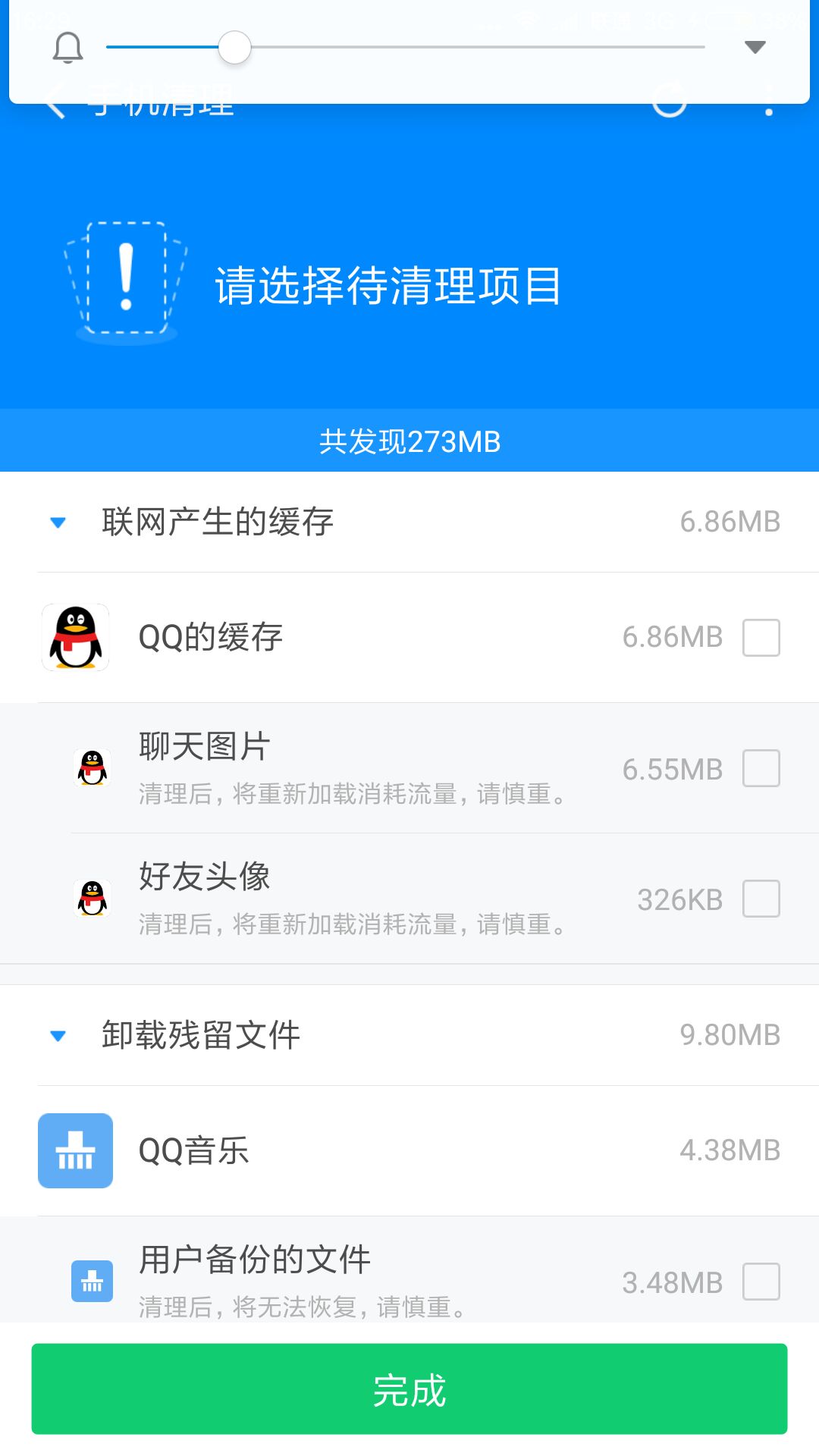
Task: Open the QQ音乐 residual files row
Action: point(409,1150)
